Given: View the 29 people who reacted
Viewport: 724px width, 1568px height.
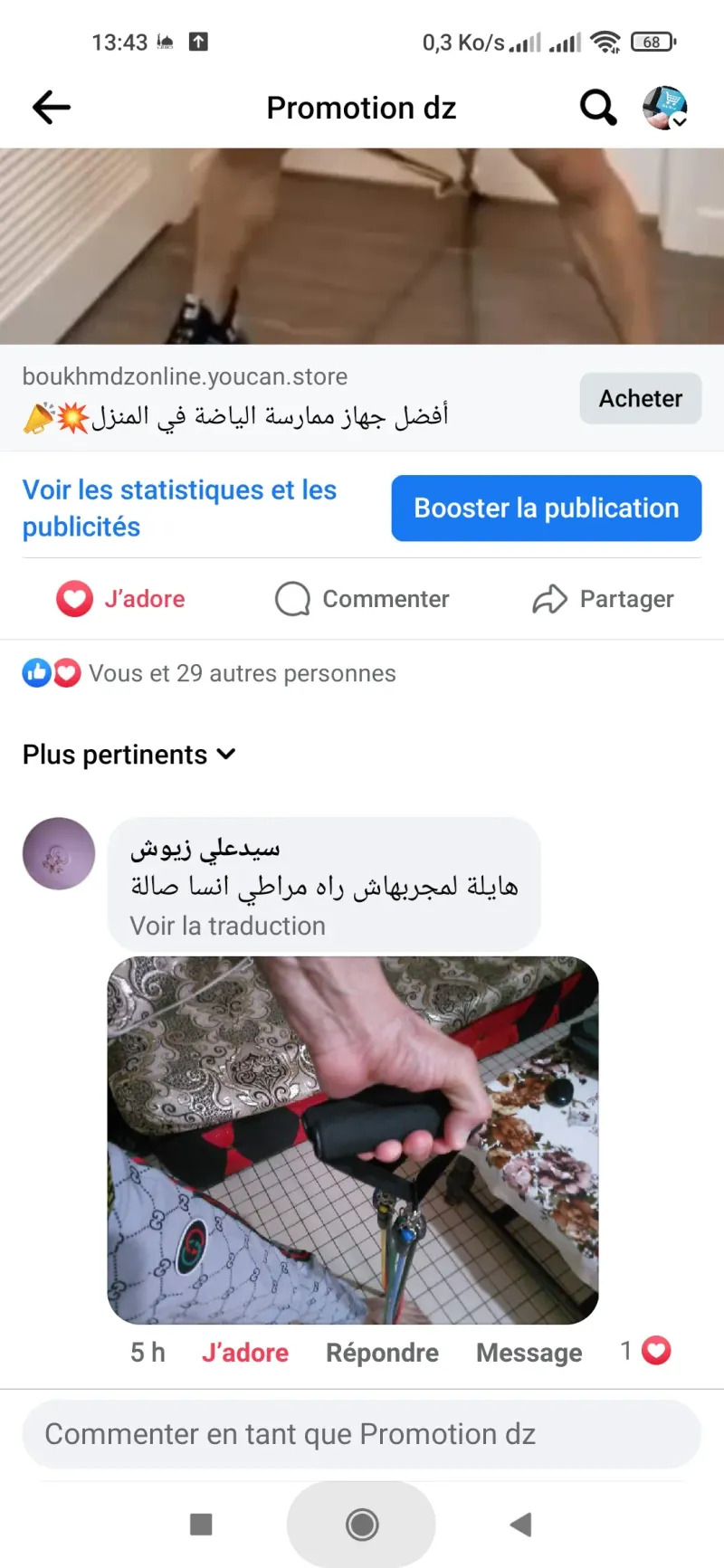Looking at the screenshot, I should point(242,673).
